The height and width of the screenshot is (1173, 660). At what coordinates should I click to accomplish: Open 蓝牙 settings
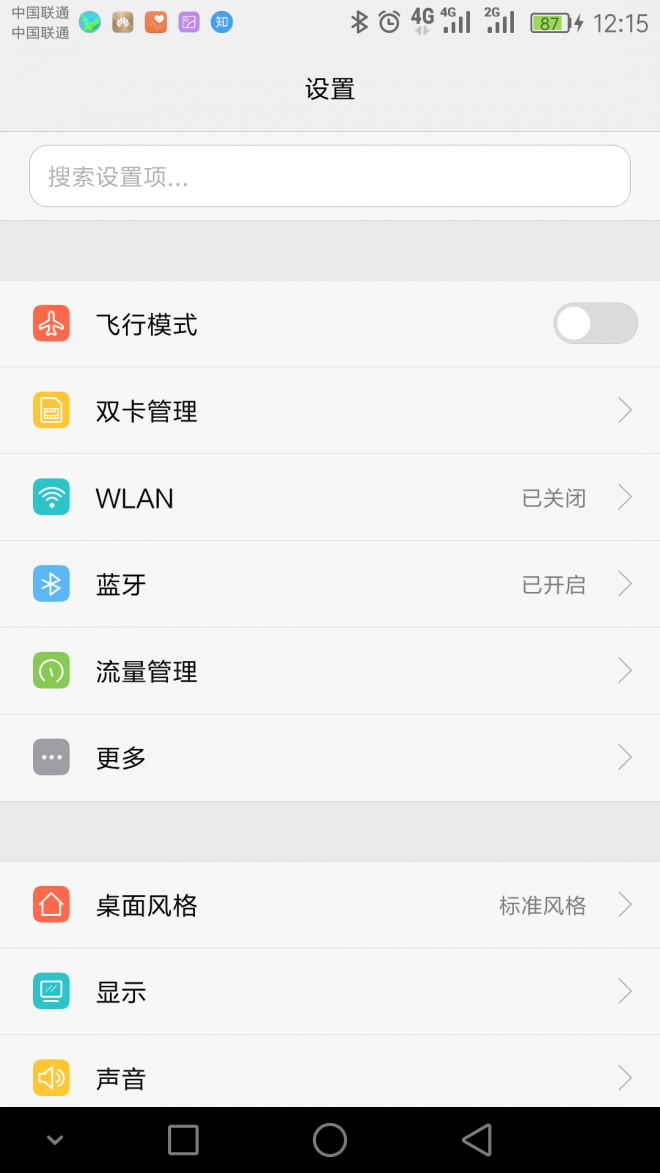click(x=330, y=584)
